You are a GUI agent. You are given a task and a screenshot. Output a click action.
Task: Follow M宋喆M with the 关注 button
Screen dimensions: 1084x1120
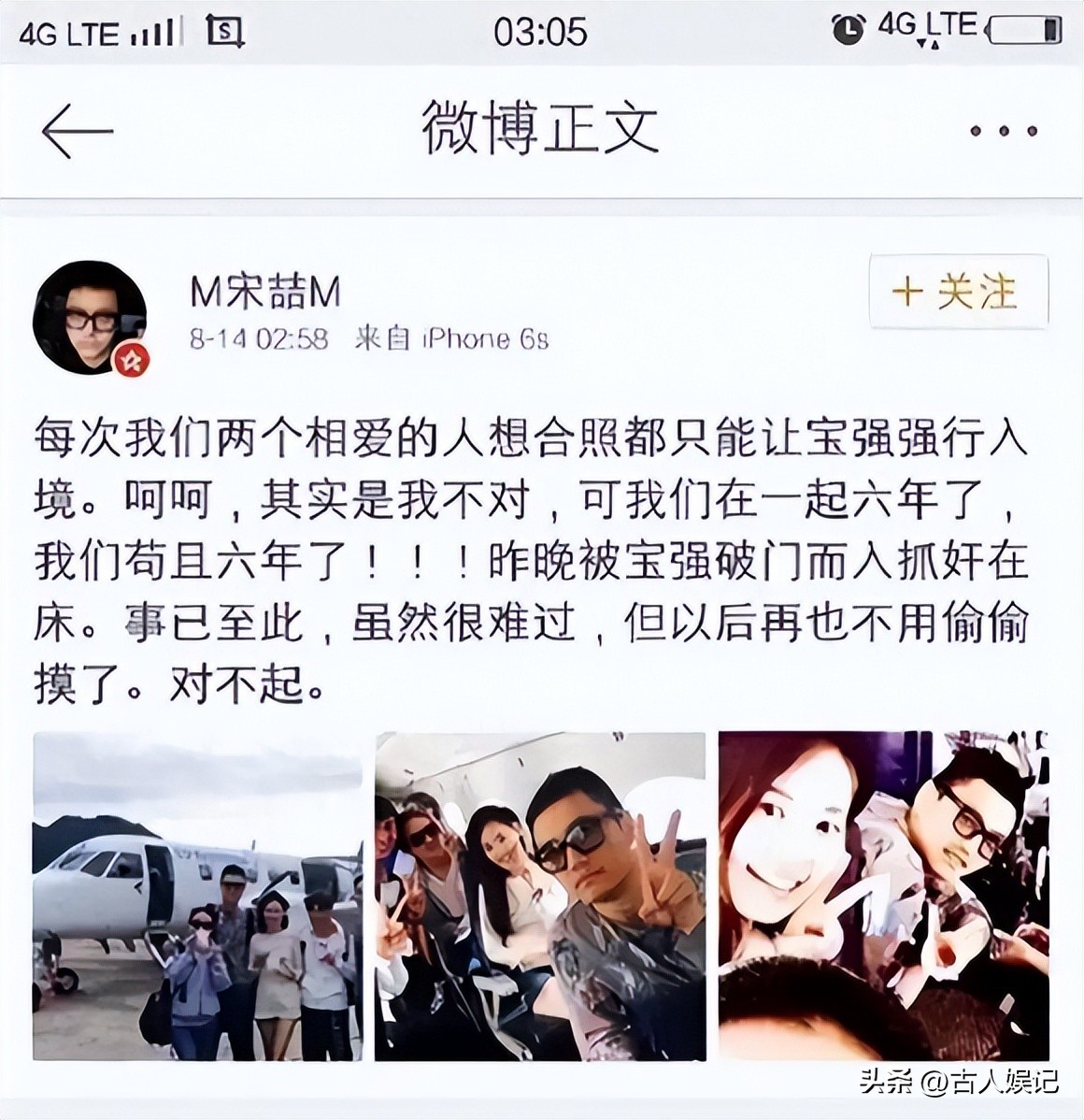tap(958, 292)
